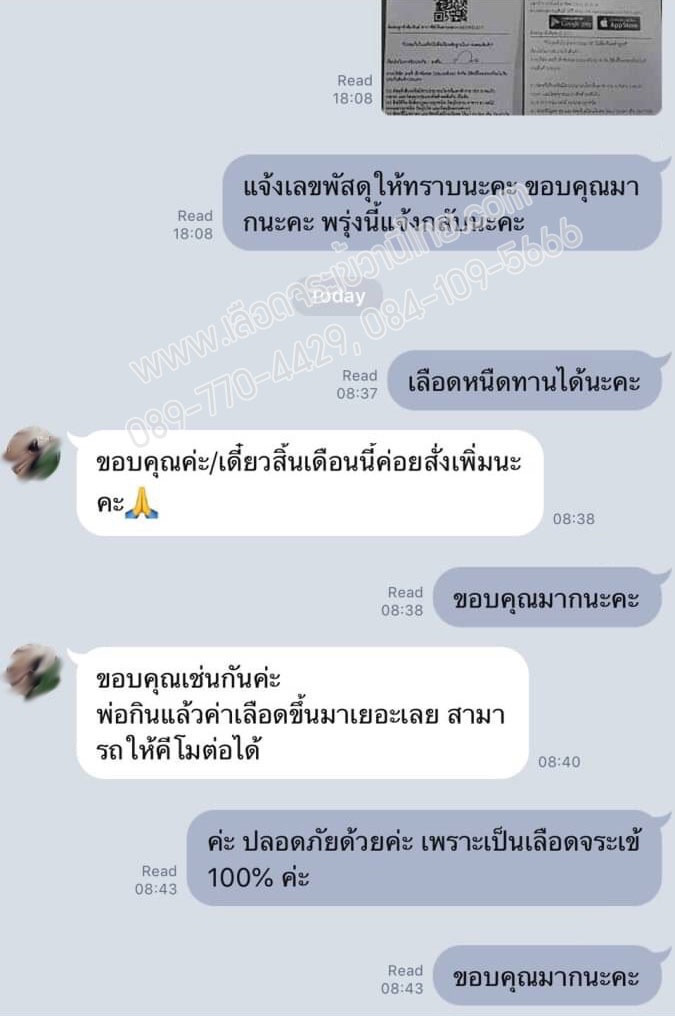Open sender's avatar beside the 08:40 message
675x1016 pixels.
34,671
